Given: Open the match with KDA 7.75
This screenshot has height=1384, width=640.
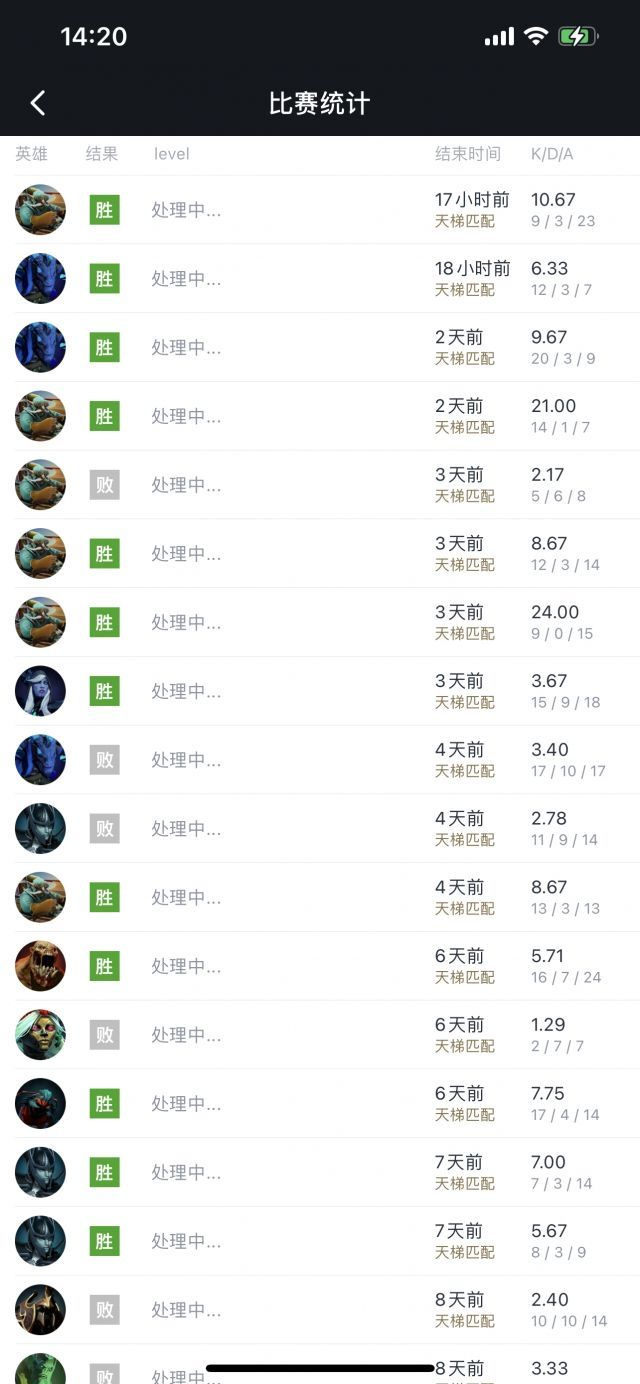Looking at the screenshot, I should (320, 1103).
